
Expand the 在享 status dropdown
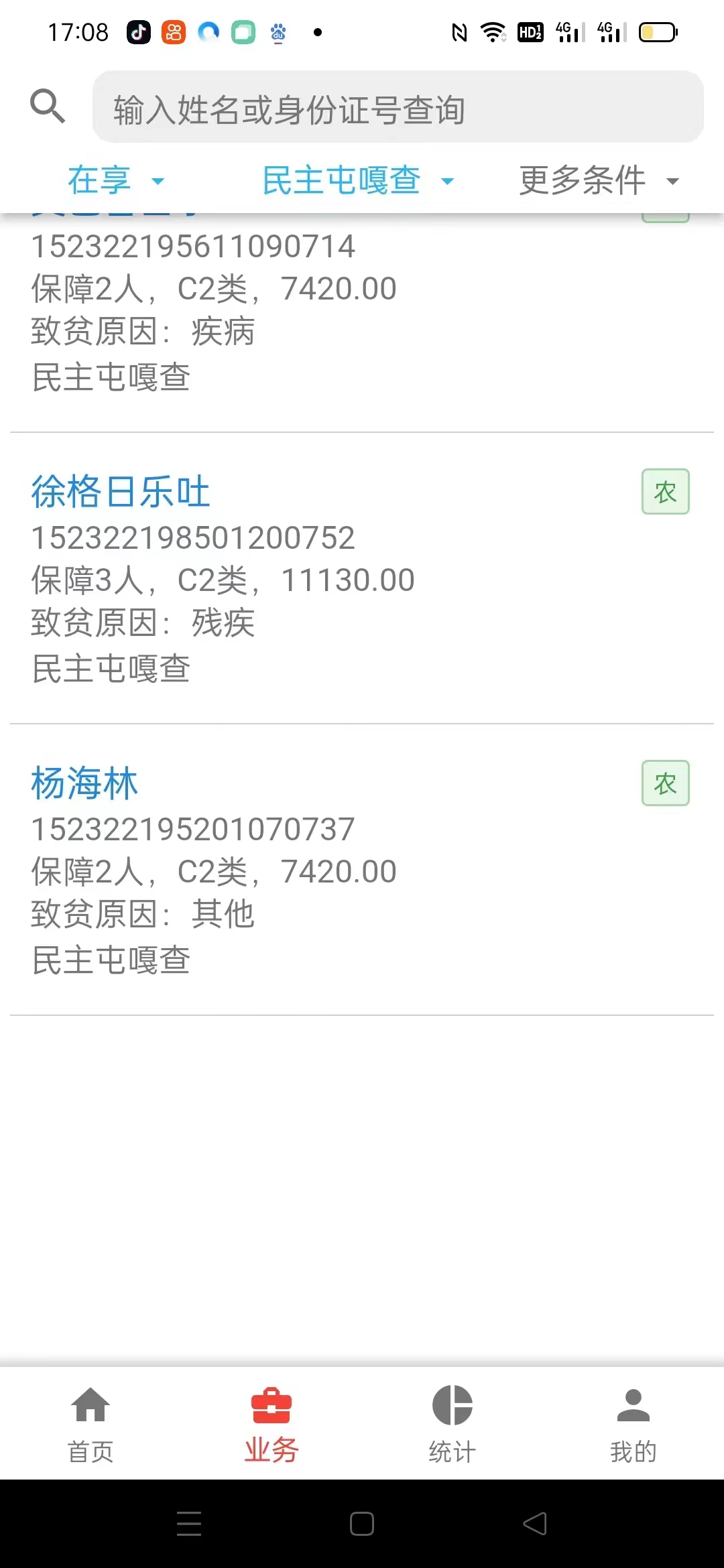coord(116,180)
